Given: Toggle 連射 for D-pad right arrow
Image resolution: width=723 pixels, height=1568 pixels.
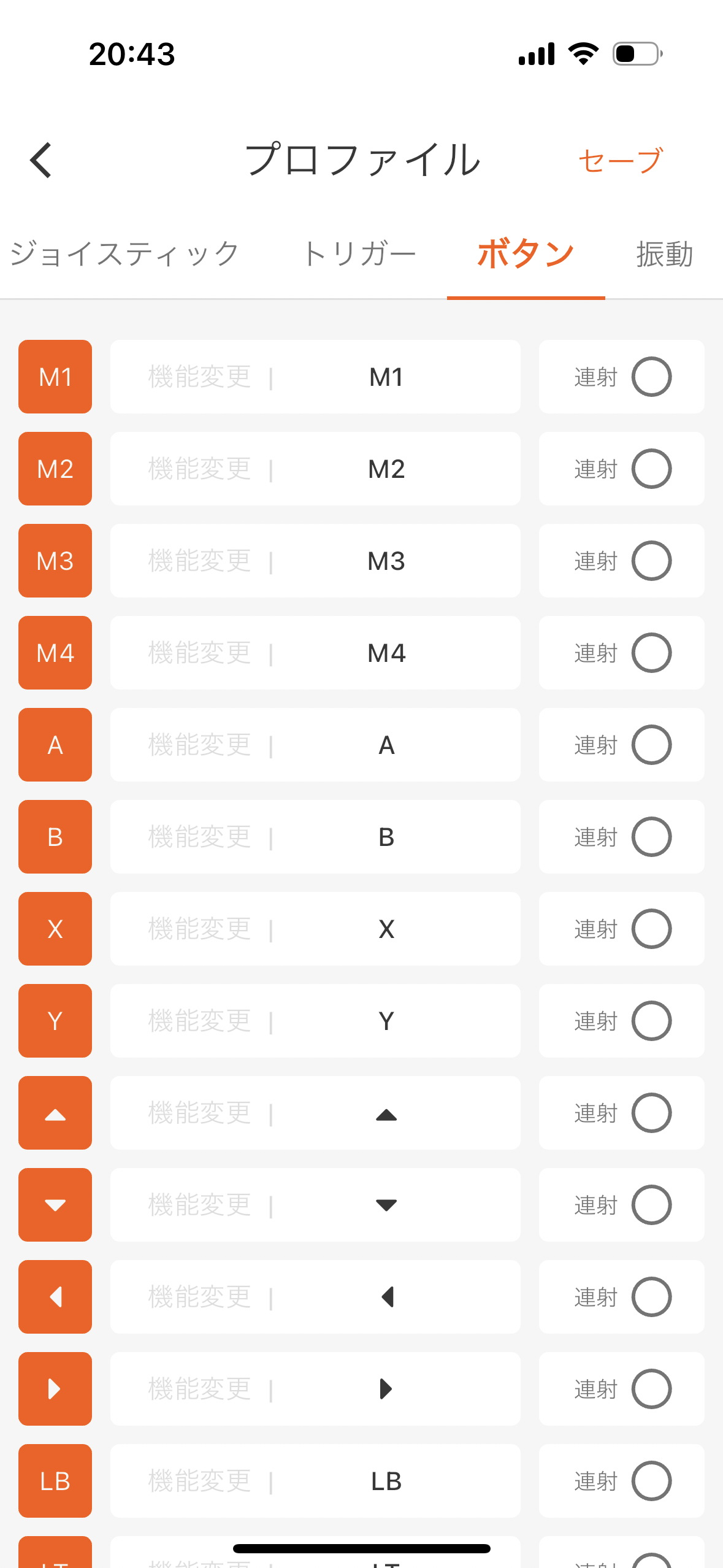Looking at the screenshot, I should click(x=651, y=1389).
